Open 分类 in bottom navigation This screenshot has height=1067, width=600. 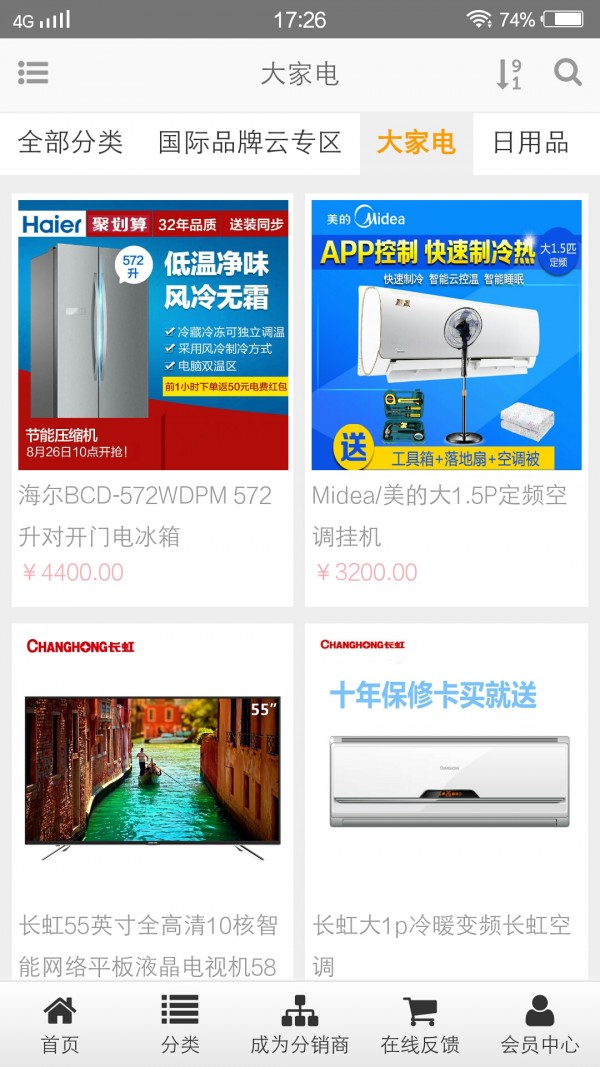[180, 1024]
